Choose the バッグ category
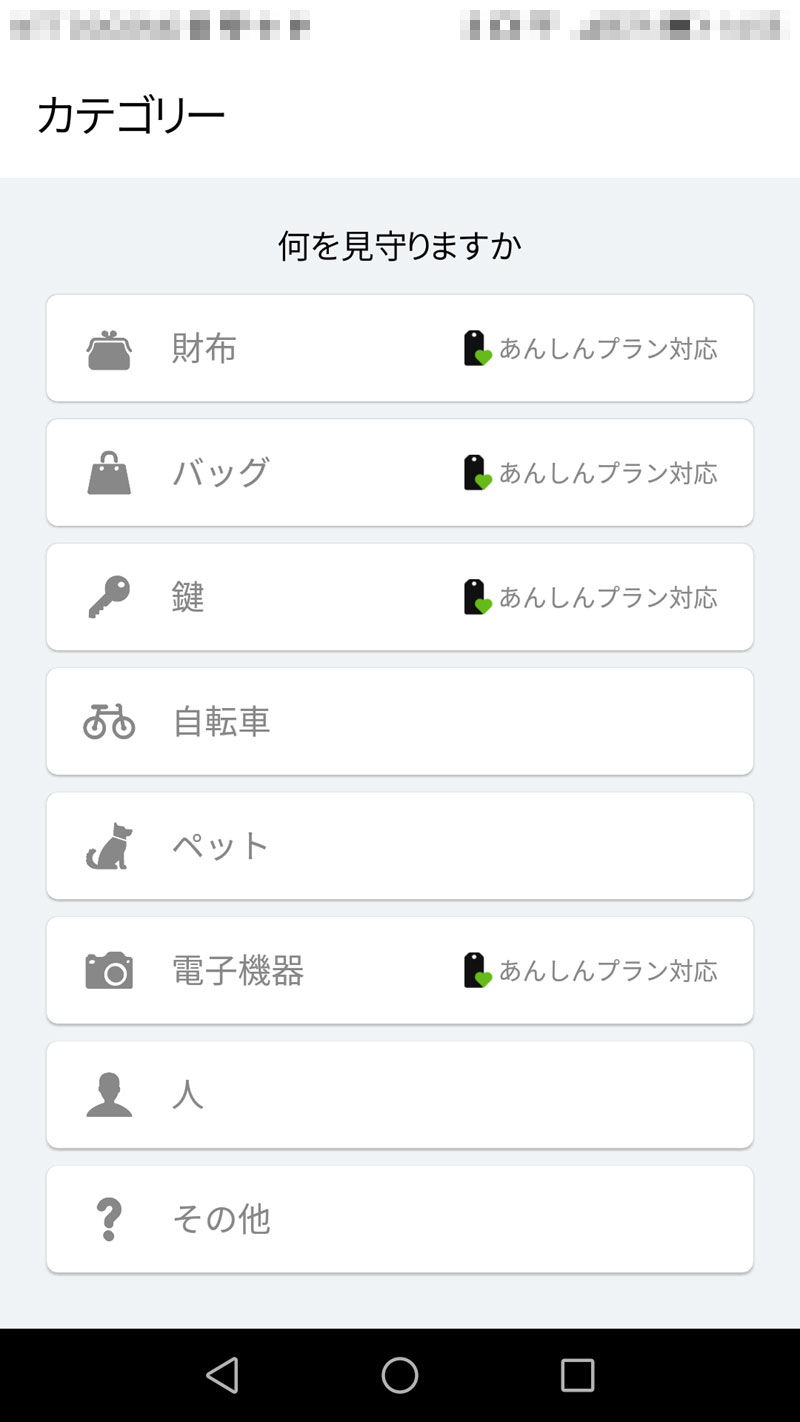The height and width of the screenshot is (1422, 800). (x=400, y=472)
